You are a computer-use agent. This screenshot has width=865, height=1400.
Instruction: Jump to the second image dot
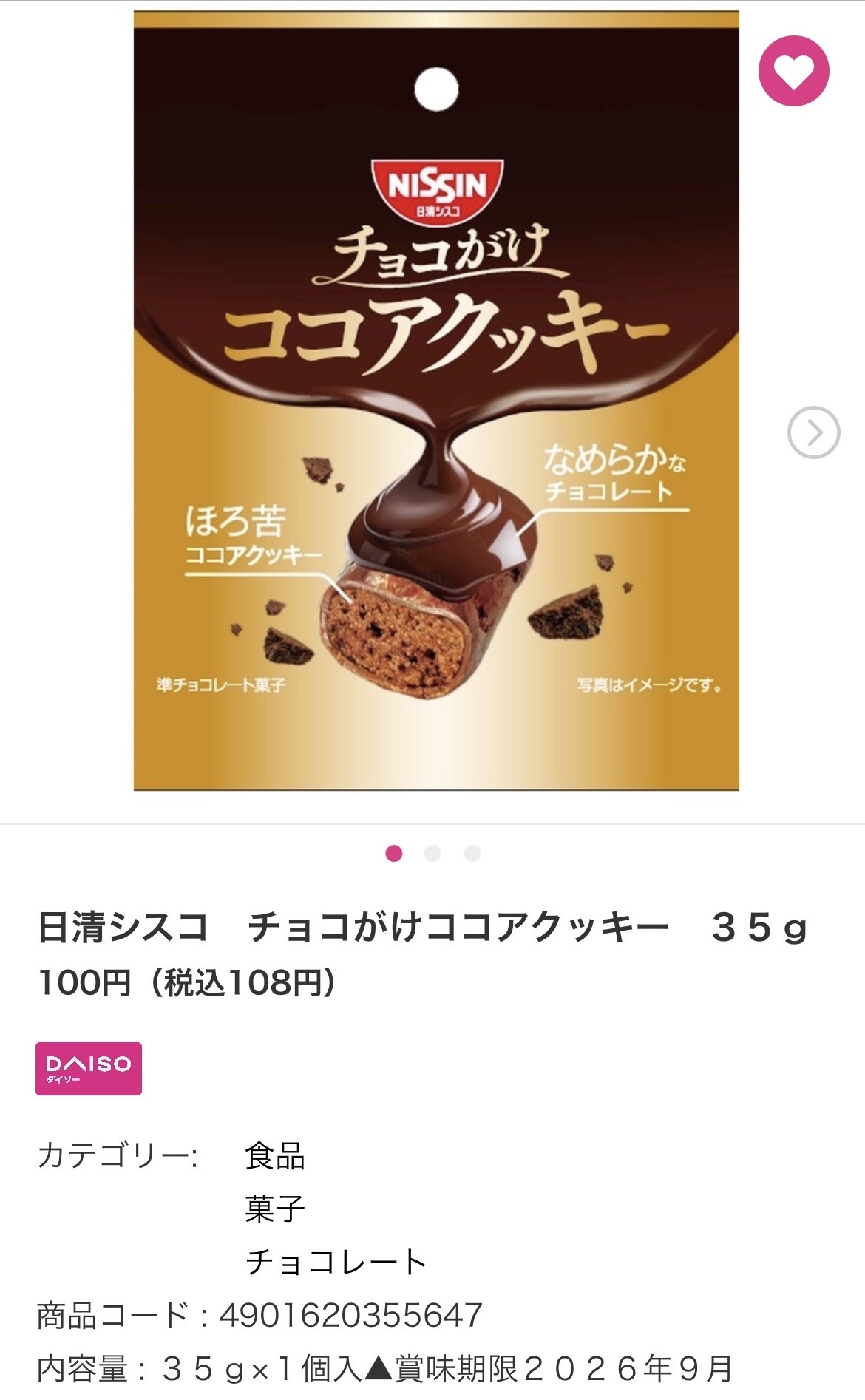pos(432,854)
